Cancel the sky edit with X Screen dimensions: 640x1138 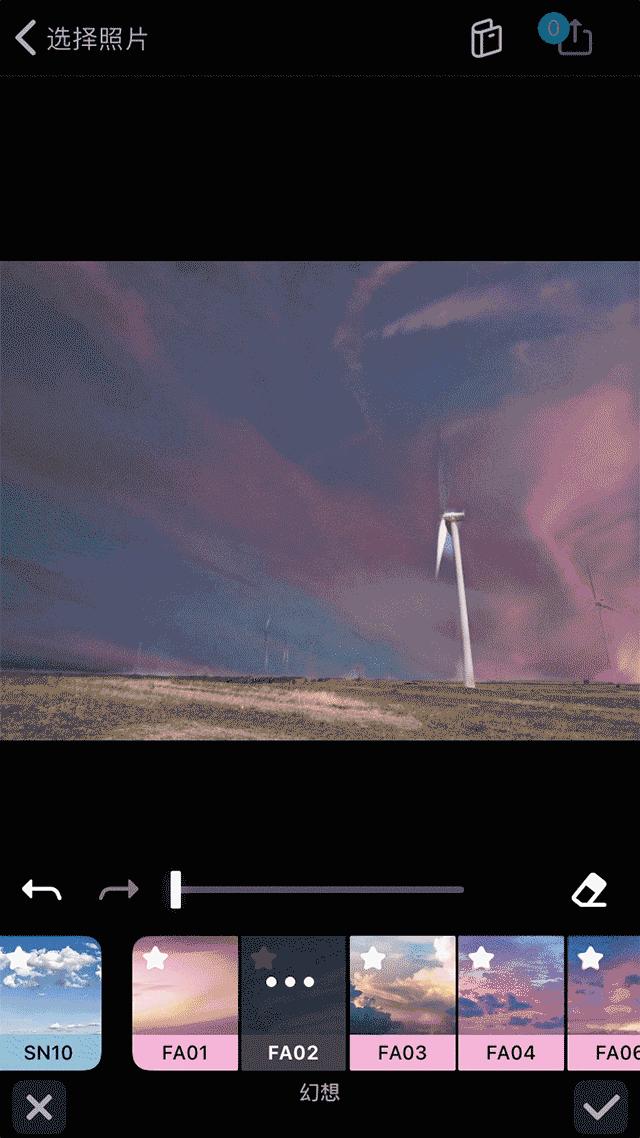(39, 1107)
